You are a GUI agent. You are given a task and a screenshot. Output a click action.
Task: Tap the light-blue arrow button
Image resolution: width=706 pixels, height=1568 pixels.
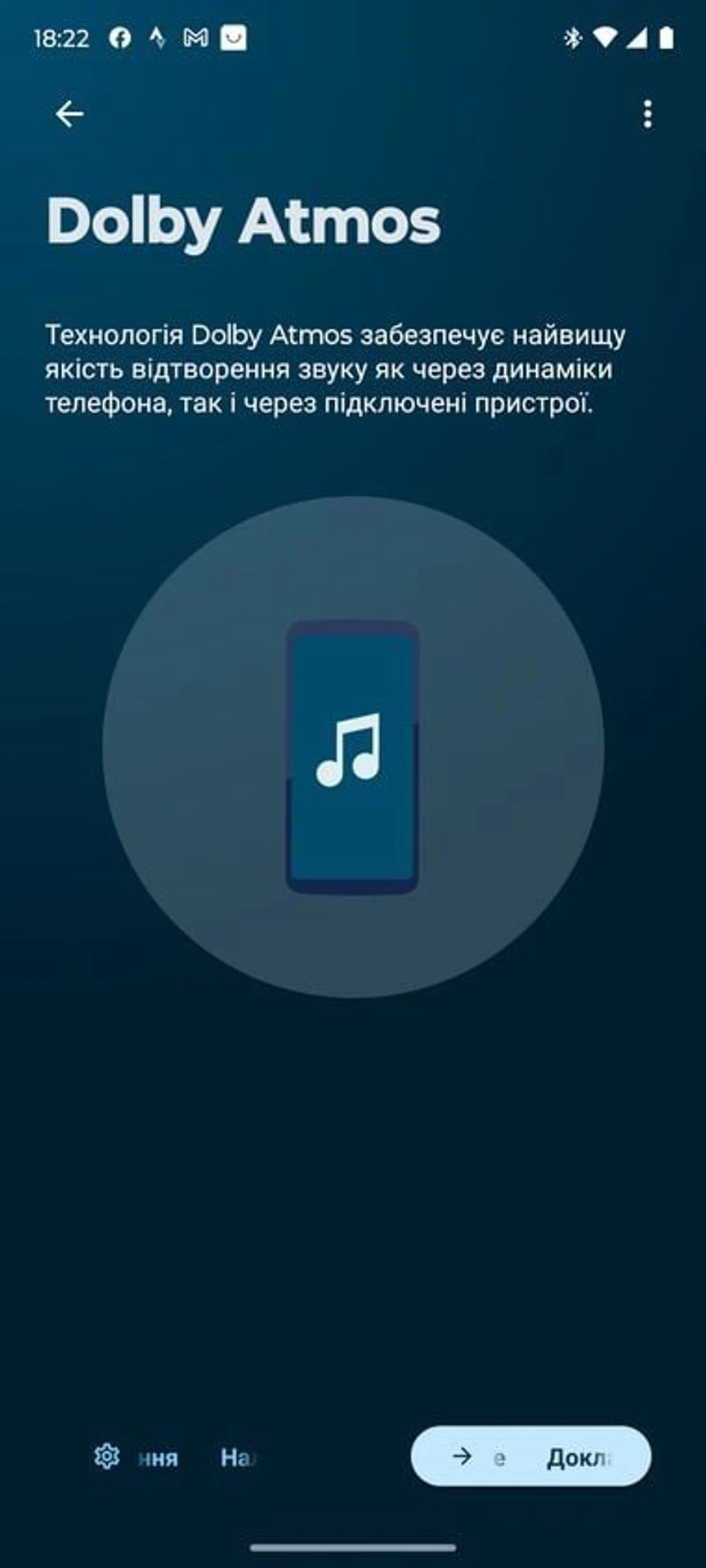tap(530, 1456)
